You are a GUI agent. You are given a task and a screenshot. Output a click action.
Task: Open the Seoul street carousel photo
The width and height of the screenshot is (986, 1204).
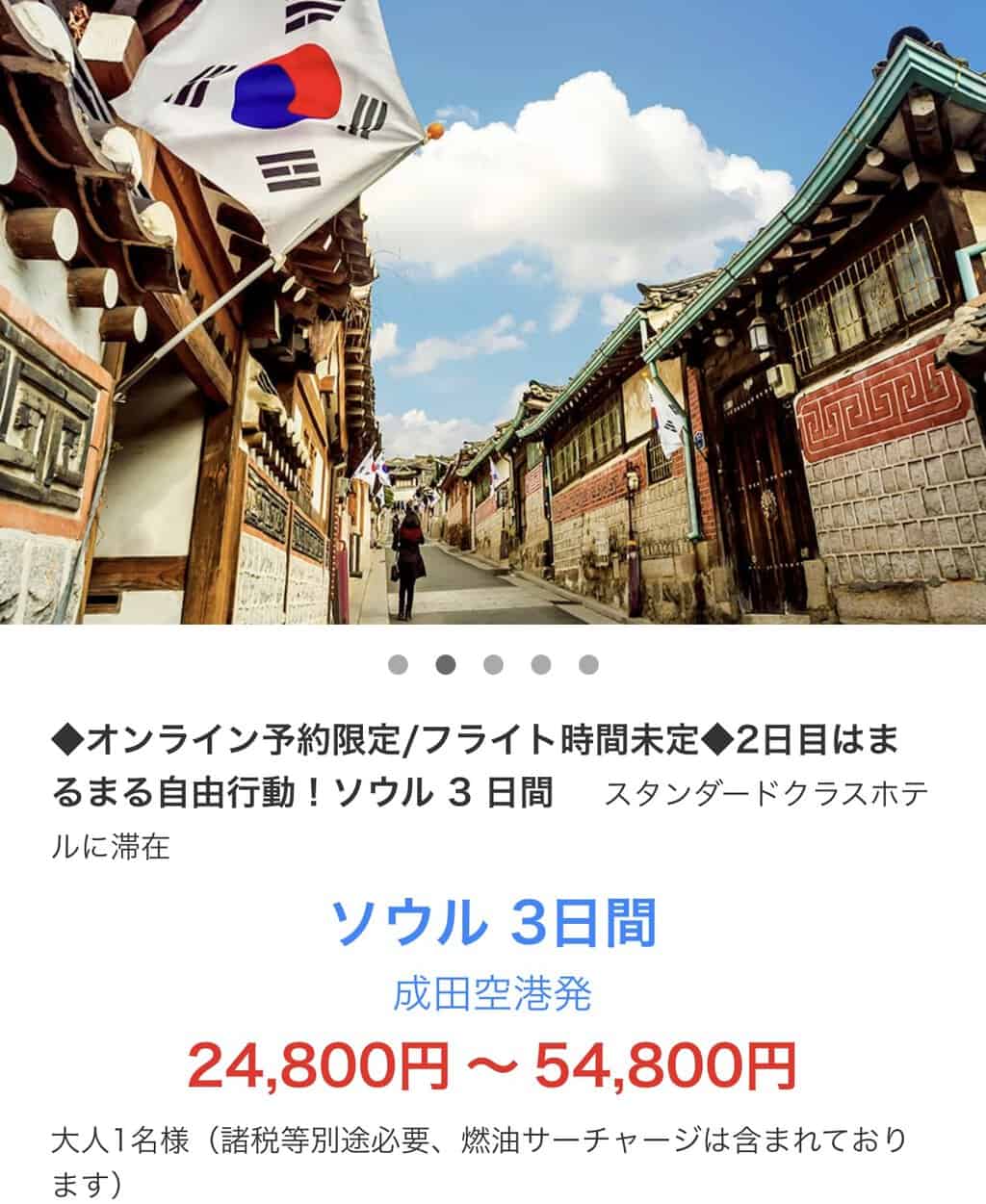pyautogui.click(x=493, y=313)
